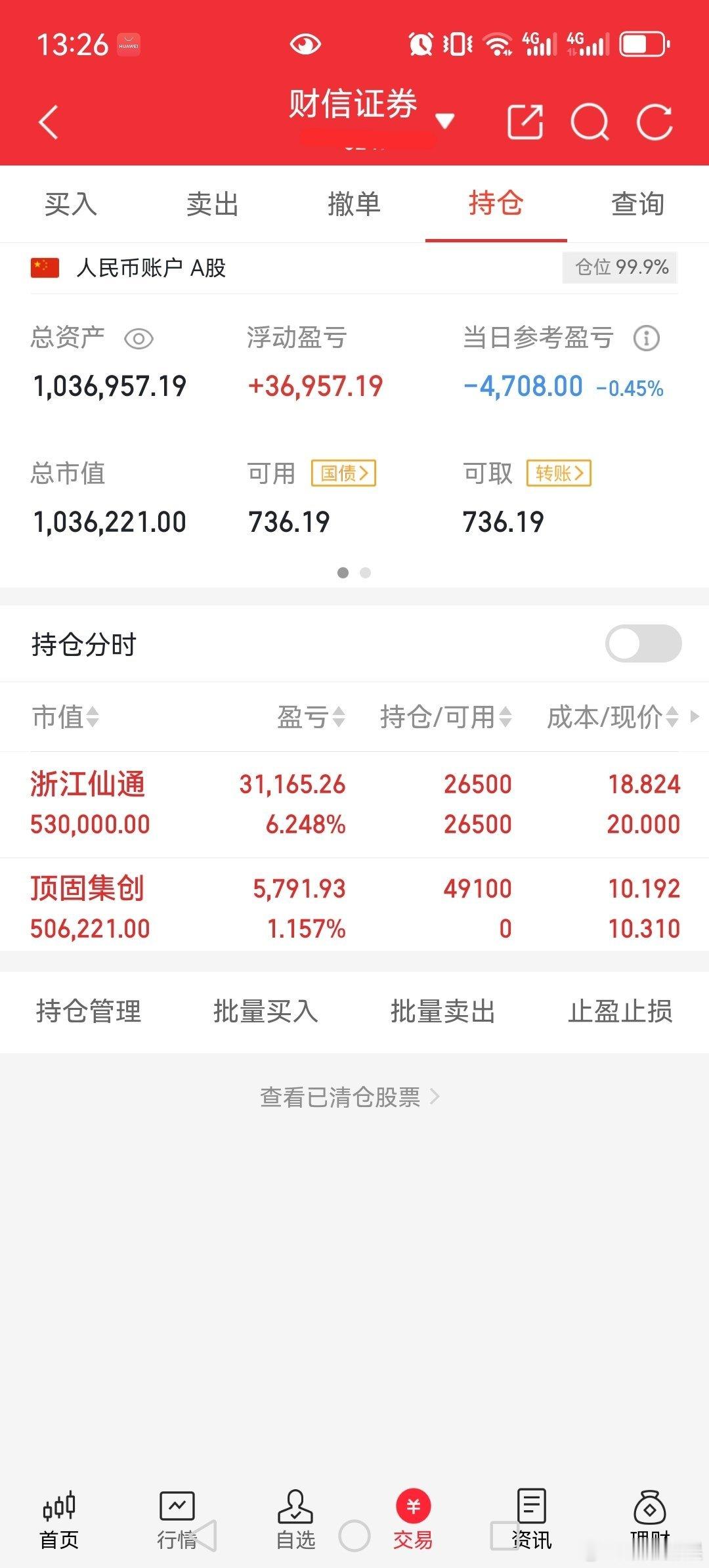This screenshot has height=1568, width=709.
Task: Tap the search icon at top right
Action: (590, 121)
